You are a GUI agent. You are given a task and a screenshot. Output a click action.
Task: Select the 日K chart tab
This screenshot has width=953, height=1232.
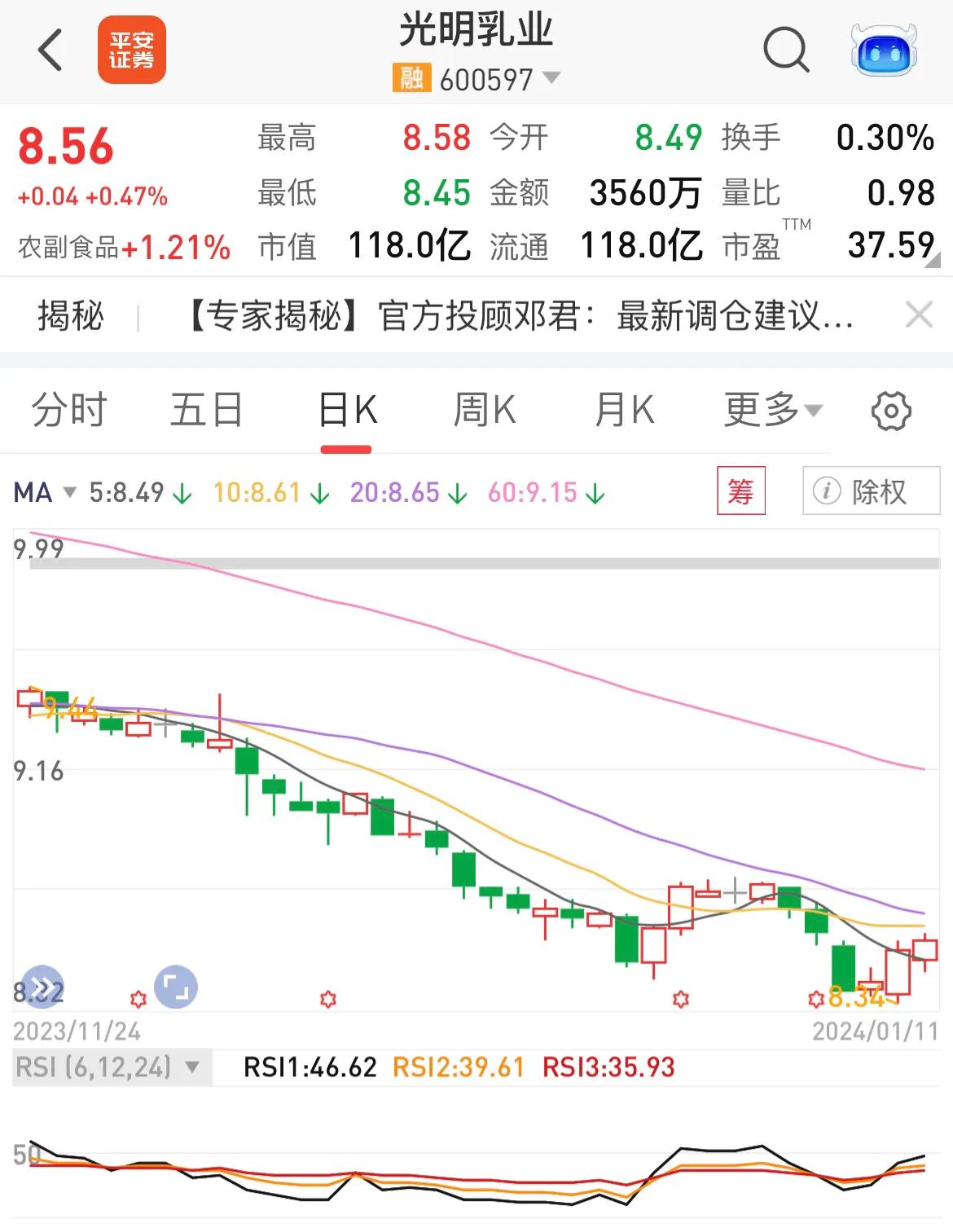347,410
